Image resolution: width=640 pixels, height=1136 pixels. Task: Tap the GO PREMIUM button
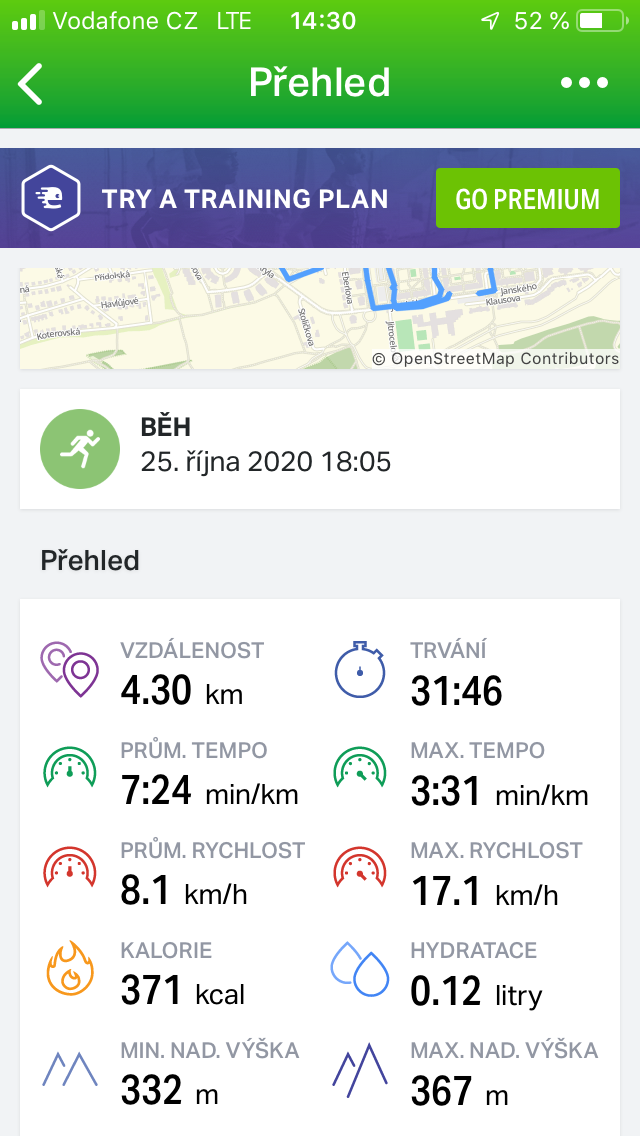(528, 199)
